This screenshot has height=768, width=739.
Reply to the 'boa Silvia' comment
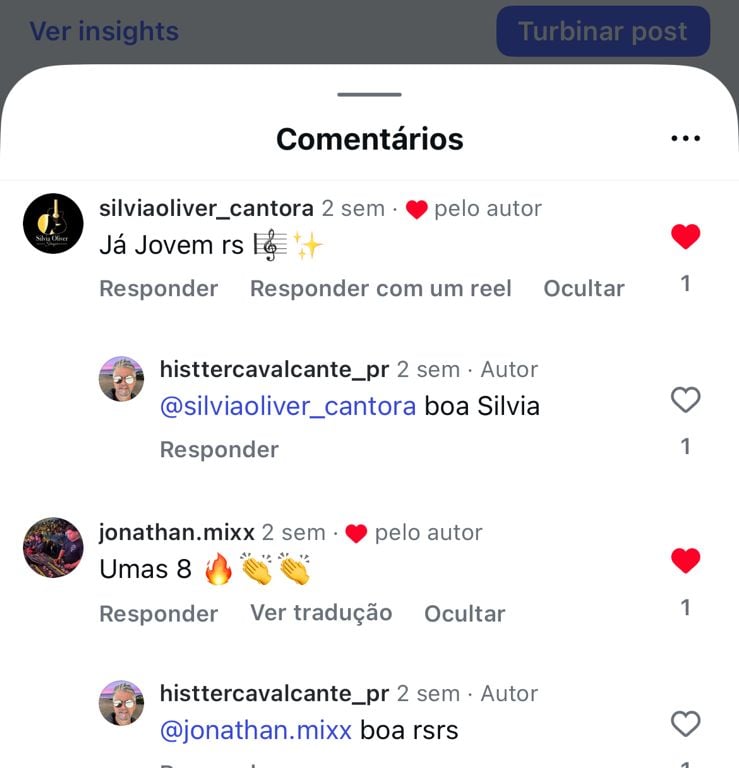point(219,450)
